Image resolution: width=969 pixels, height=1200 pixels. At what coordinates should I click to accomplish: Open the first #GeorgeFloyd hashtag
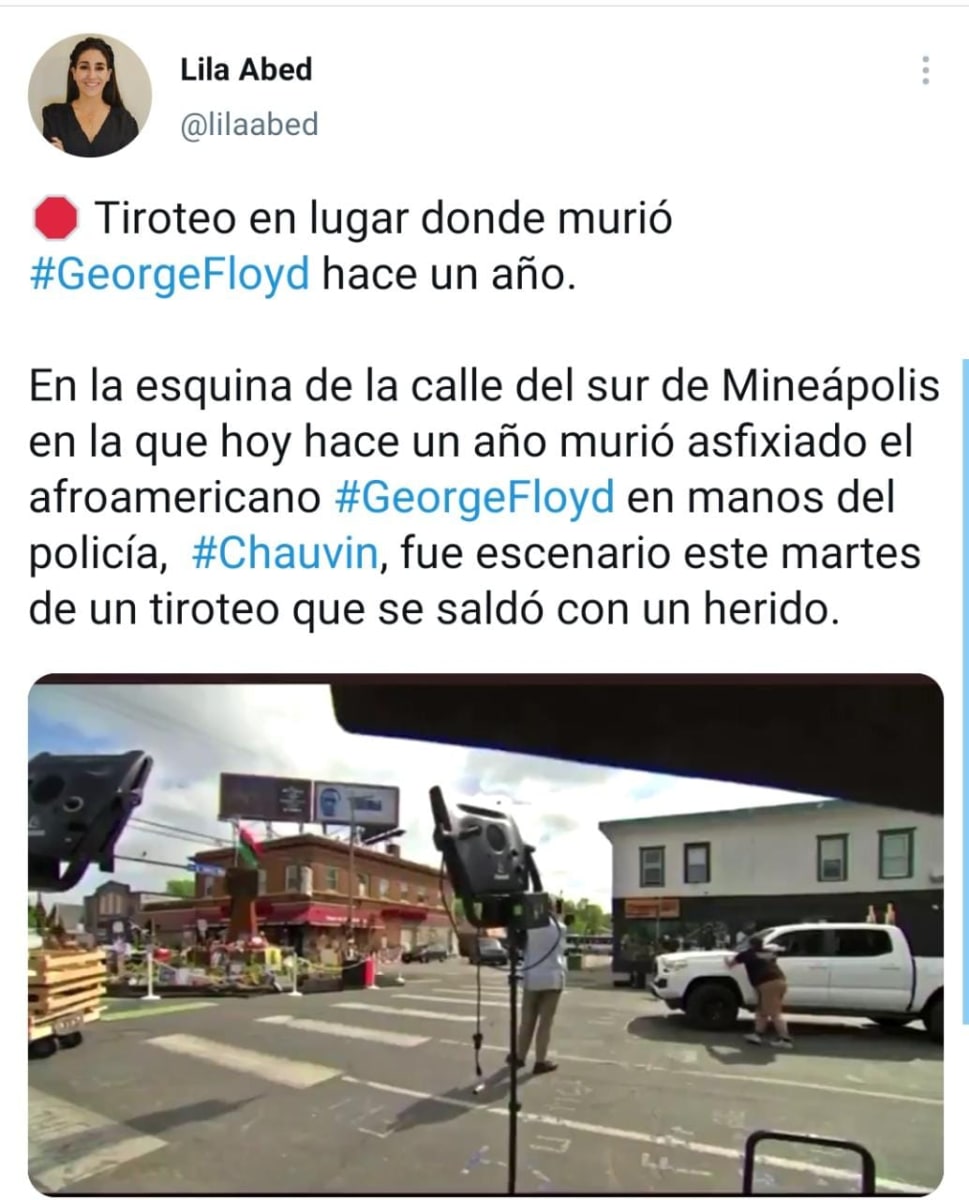[x=170, y=273]
